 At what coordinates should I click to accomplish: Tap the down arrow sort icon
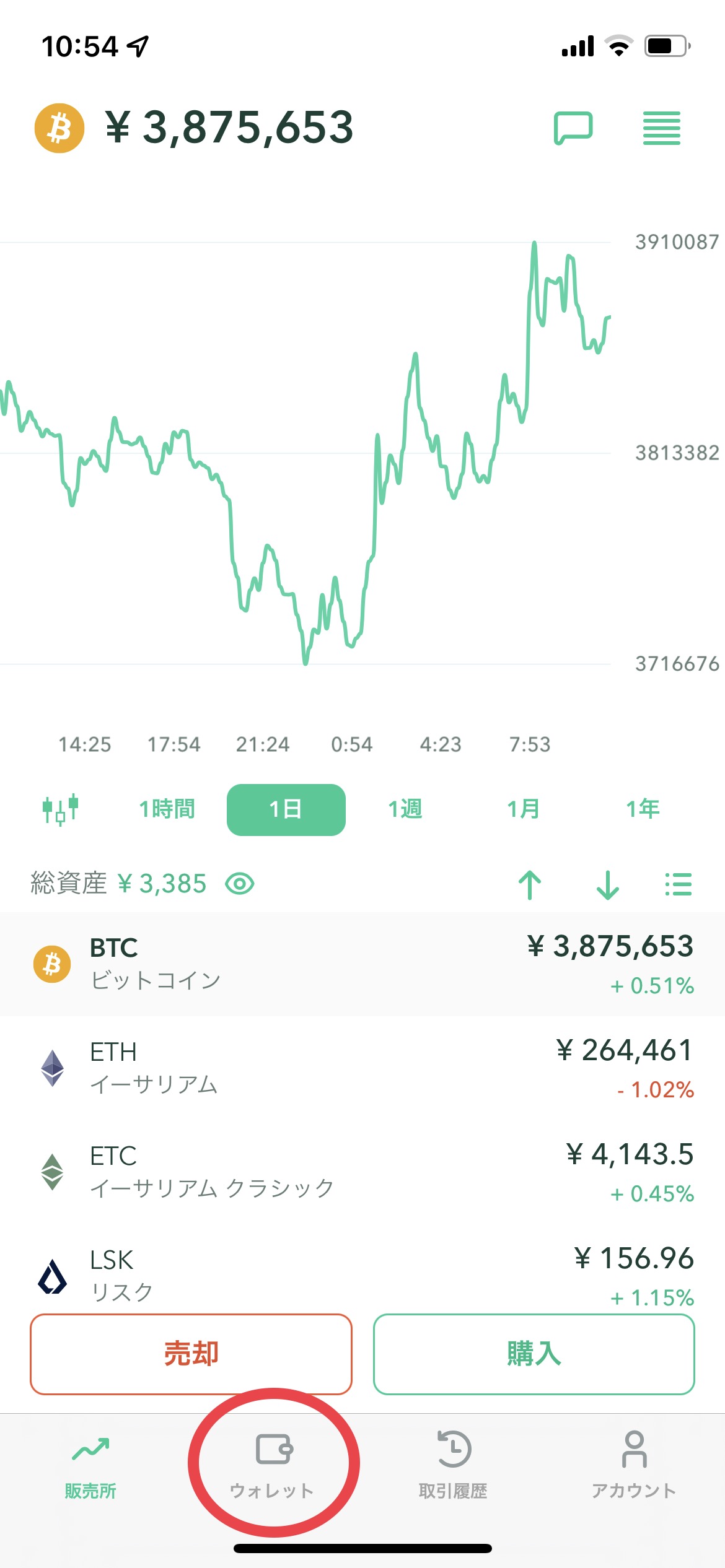(608, 884)
